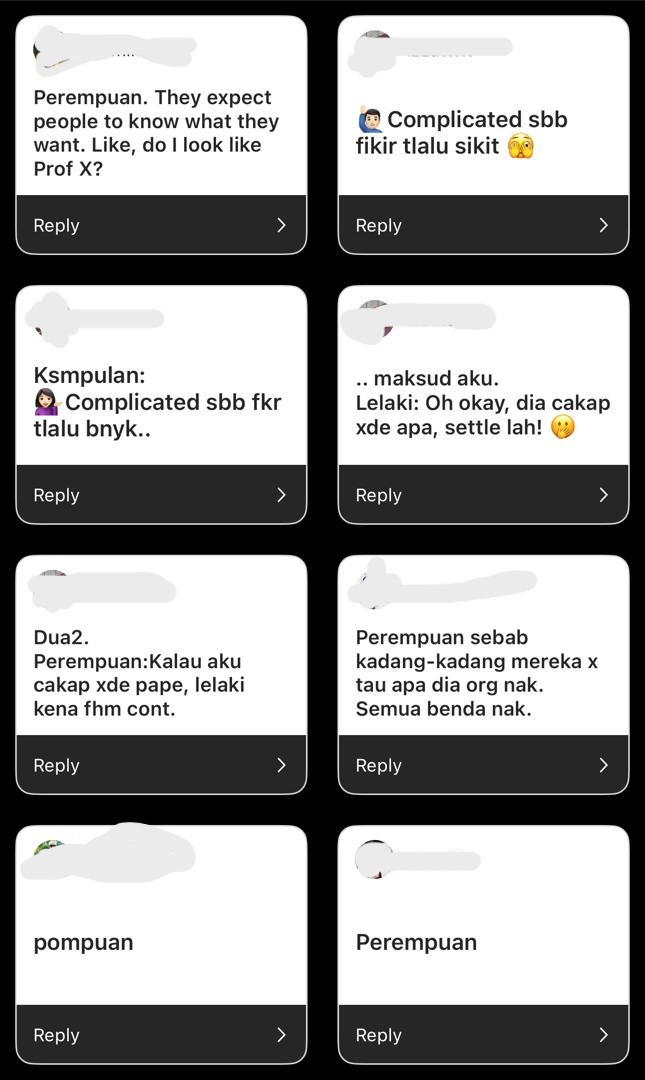Image resolution: width=645 pixels, height=1080 pixels.
Task: Reply to the 'Prof X' response
Action: 160,225
